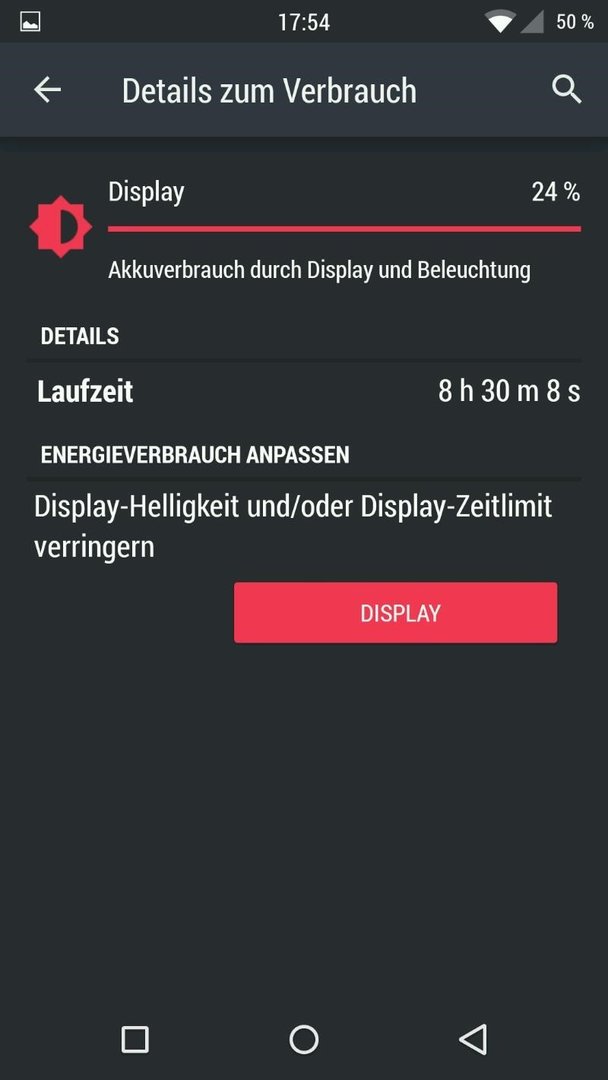Image resolution: width=608 pixels, height=1080 pixels.
Task: Open recent apps from navigation bar
Action: pos(135,1039)
